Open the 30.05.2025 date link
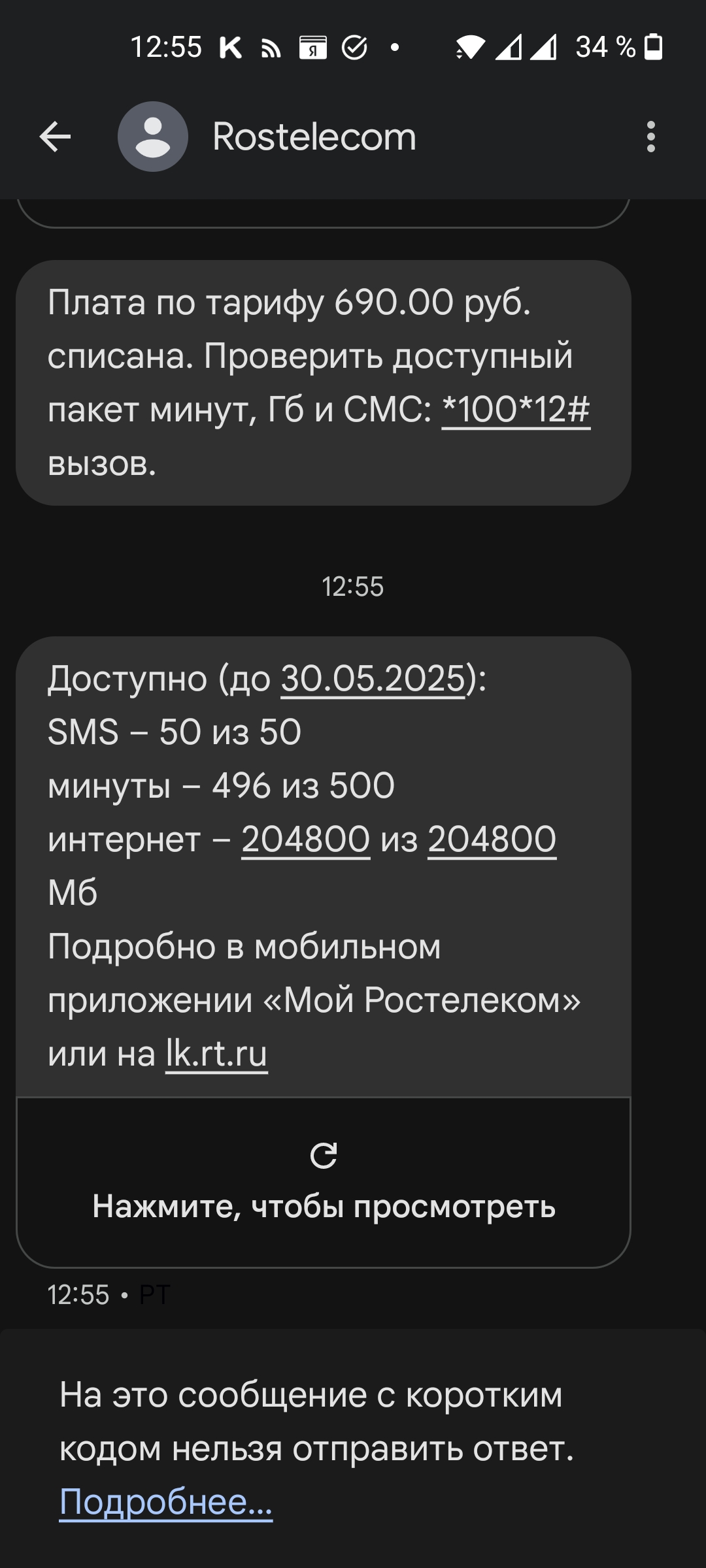The width and height of the screenshot is (706, 1568). [x=373, y=679]
